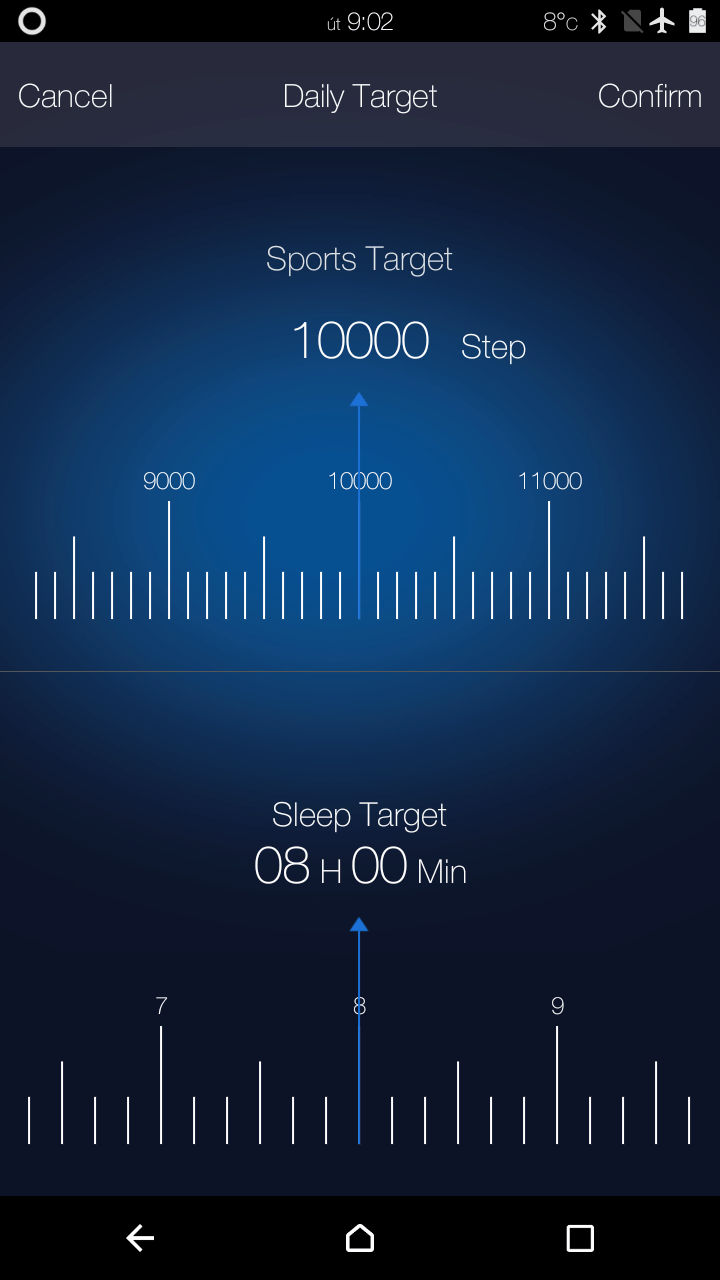Screen dimensions: 720x1280
Task: Tap the 7 hour mark on sleep ruler
Action: tap(161, 1006)
